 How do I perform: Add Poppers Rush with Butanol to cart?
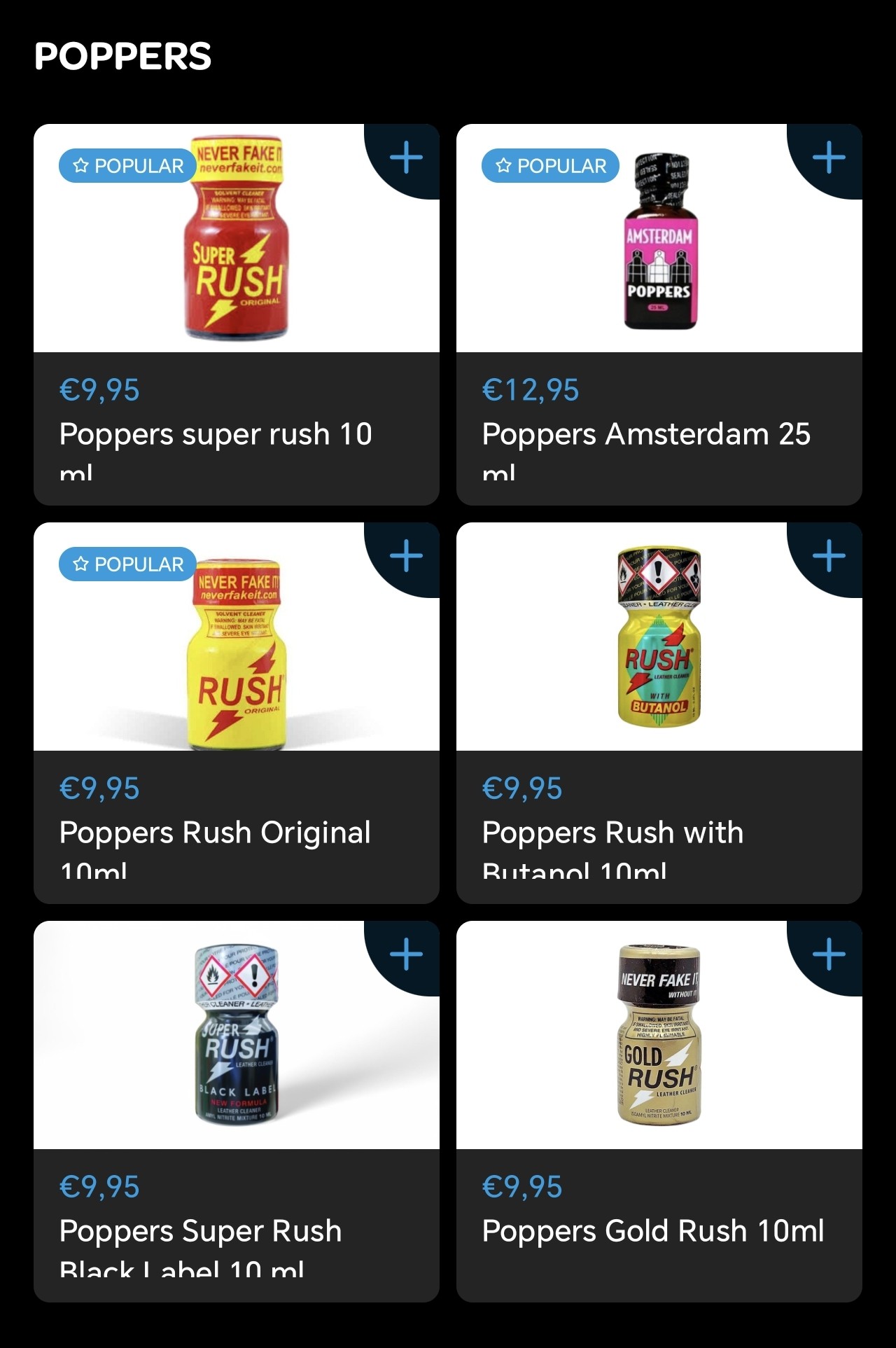829,556
